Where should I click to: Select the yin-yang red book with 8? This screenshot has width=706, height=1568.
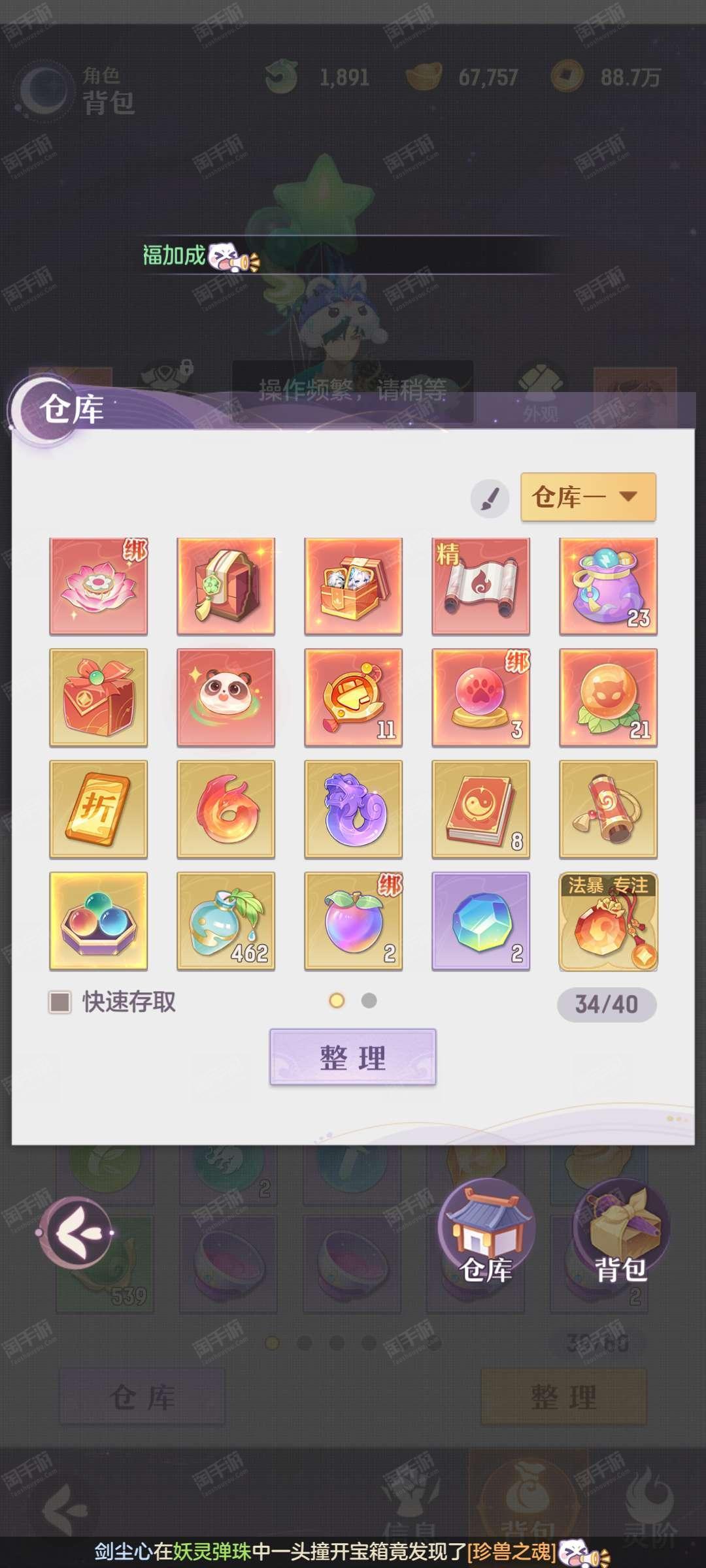click(480, 809)
